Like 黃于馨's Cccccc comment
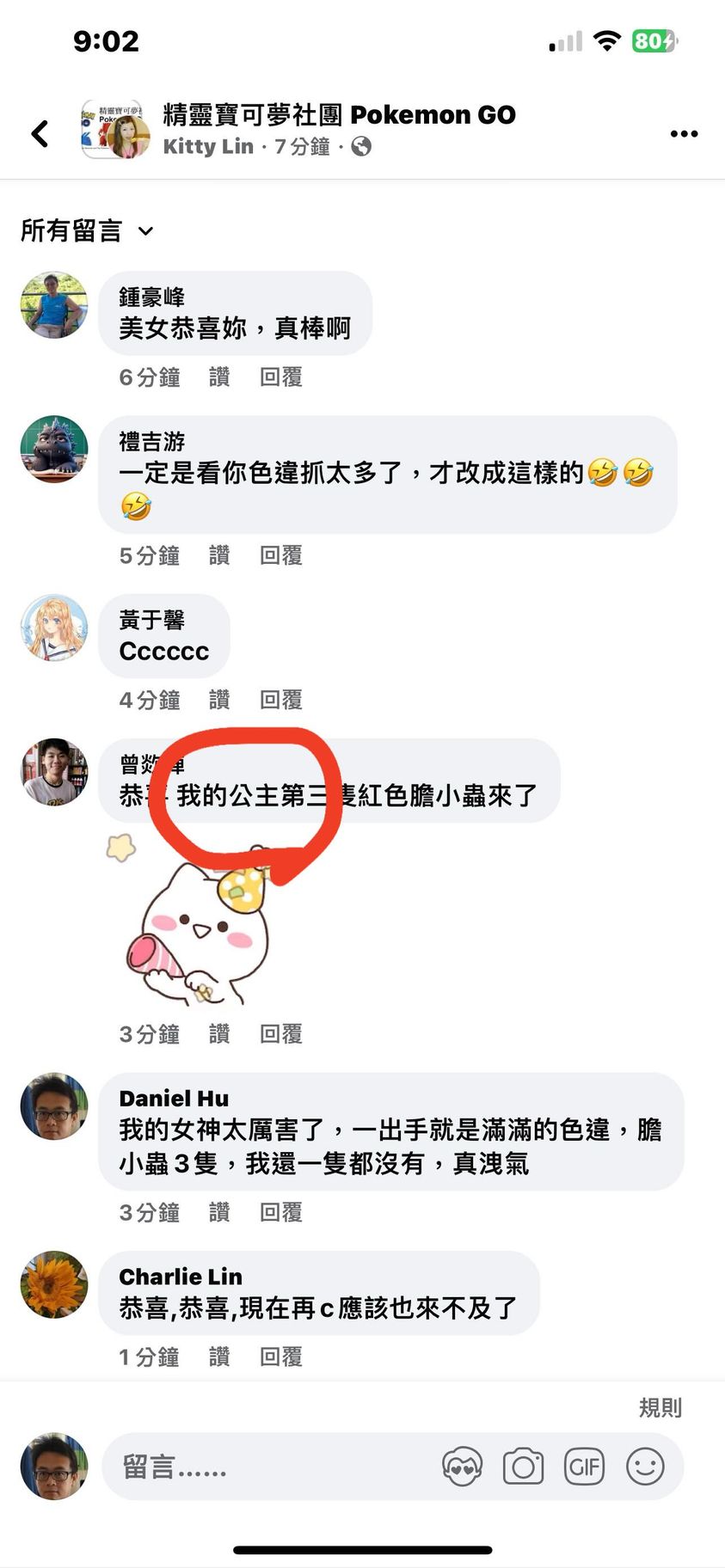Image resolution: width=725 pixels, height=1568 pixels. click(x=219, y=700)
